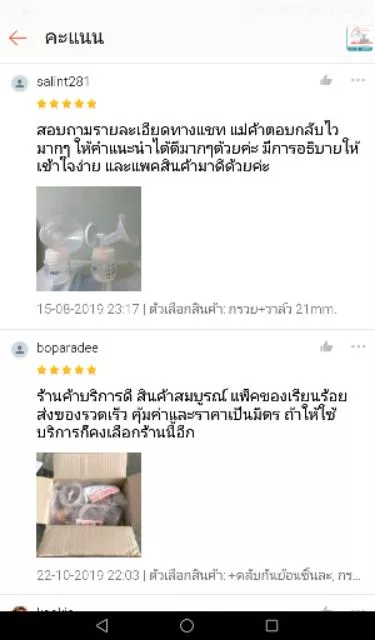The width and height of the screenshot is (375, 640).
Task: Tap the system home button
Action: coord(187,625)
